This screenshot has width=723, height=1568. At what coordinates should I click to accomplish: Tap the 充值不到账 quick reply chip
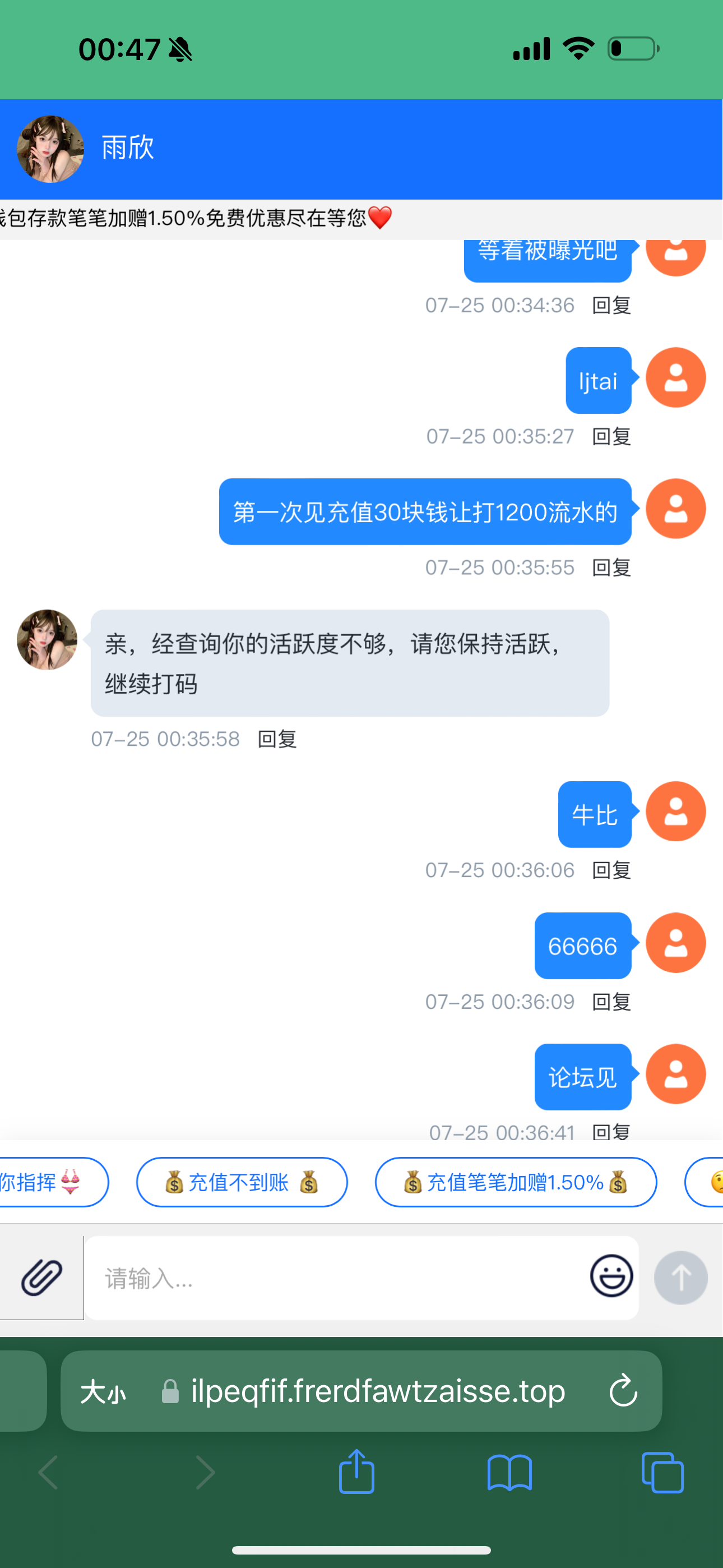pyautogui.click(x=242, y=1182)
